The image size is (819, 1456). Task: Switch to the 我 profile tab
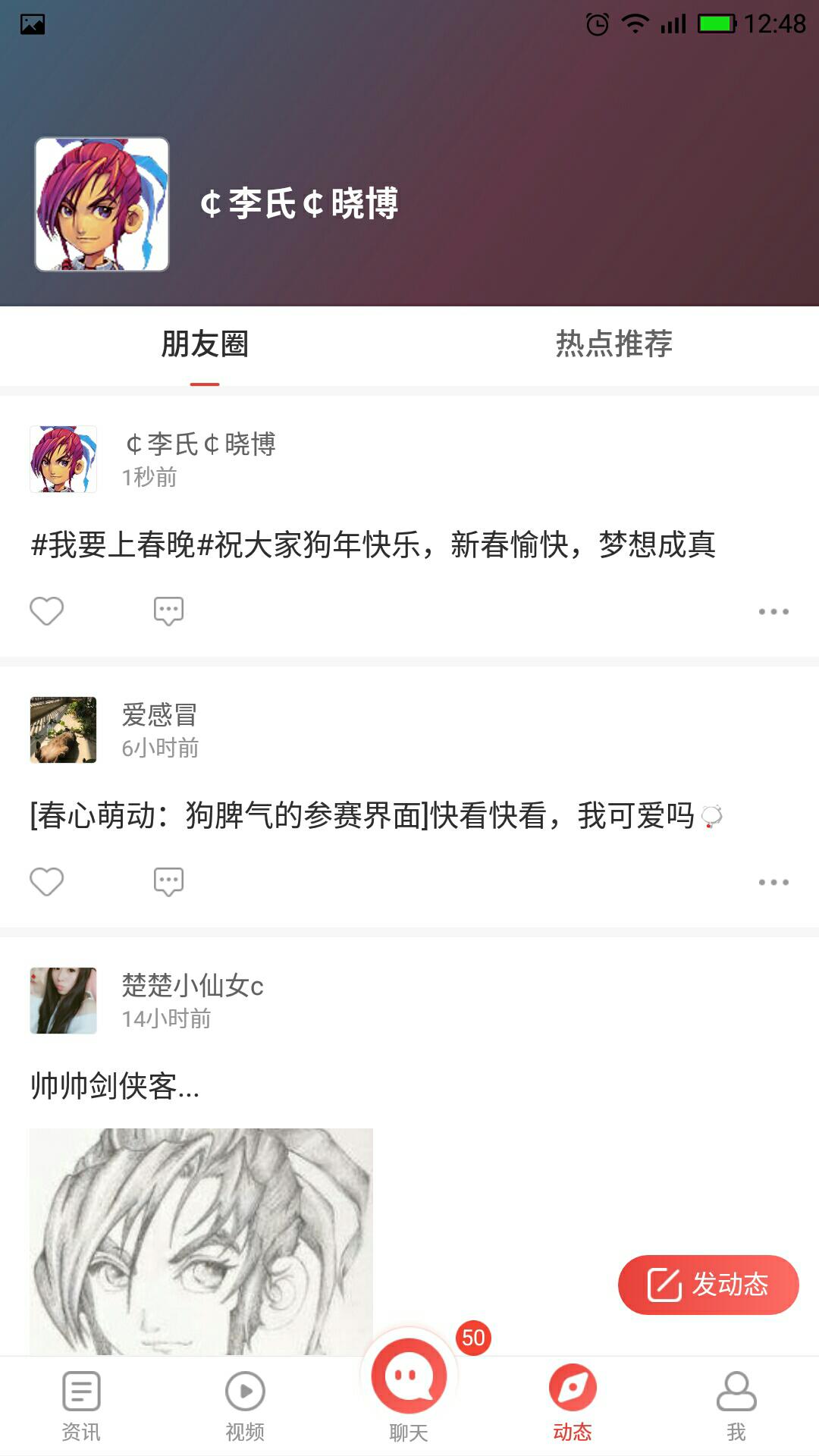point(736,1405)
